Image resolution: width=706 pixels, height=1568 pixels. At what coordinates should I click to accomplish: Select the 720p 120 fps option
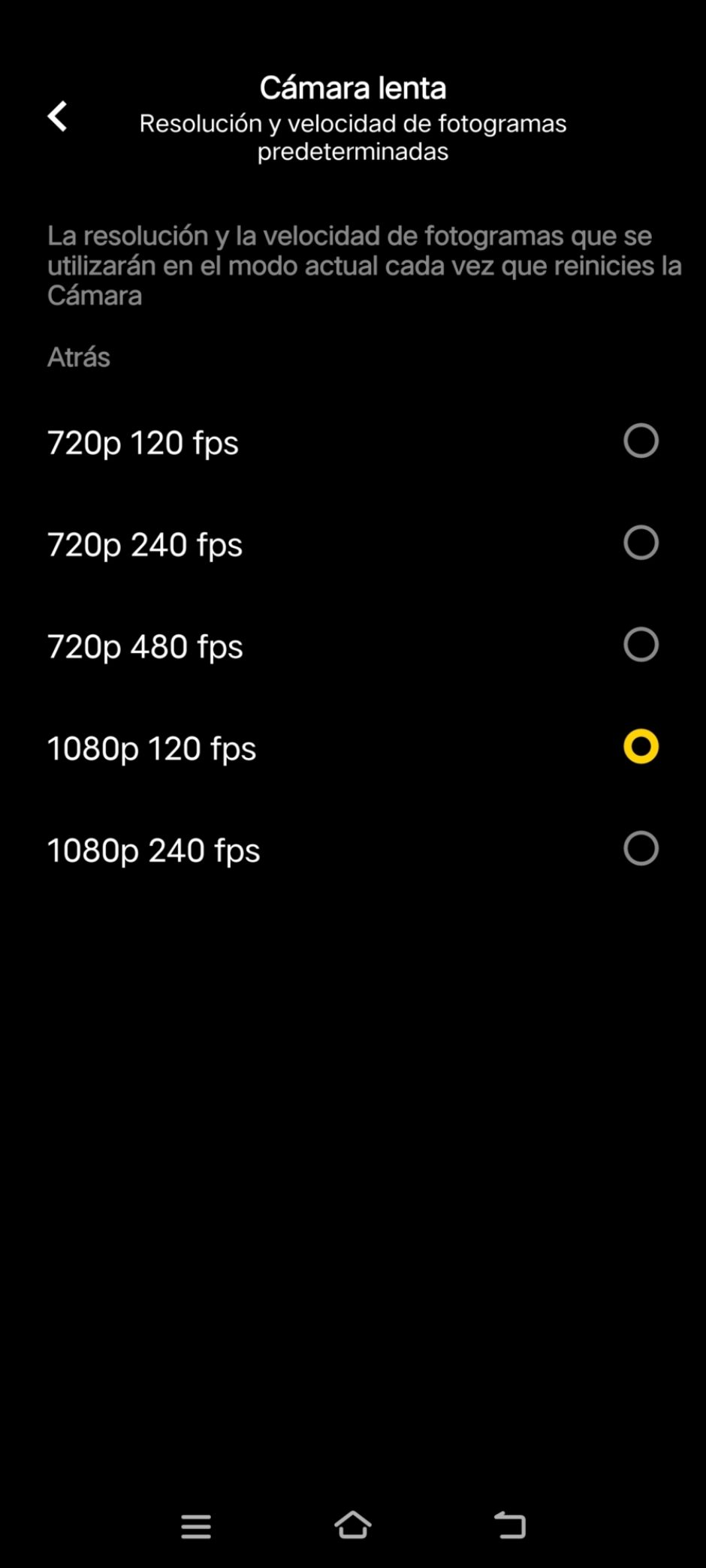pyautogui.click(x=353, y=442)
